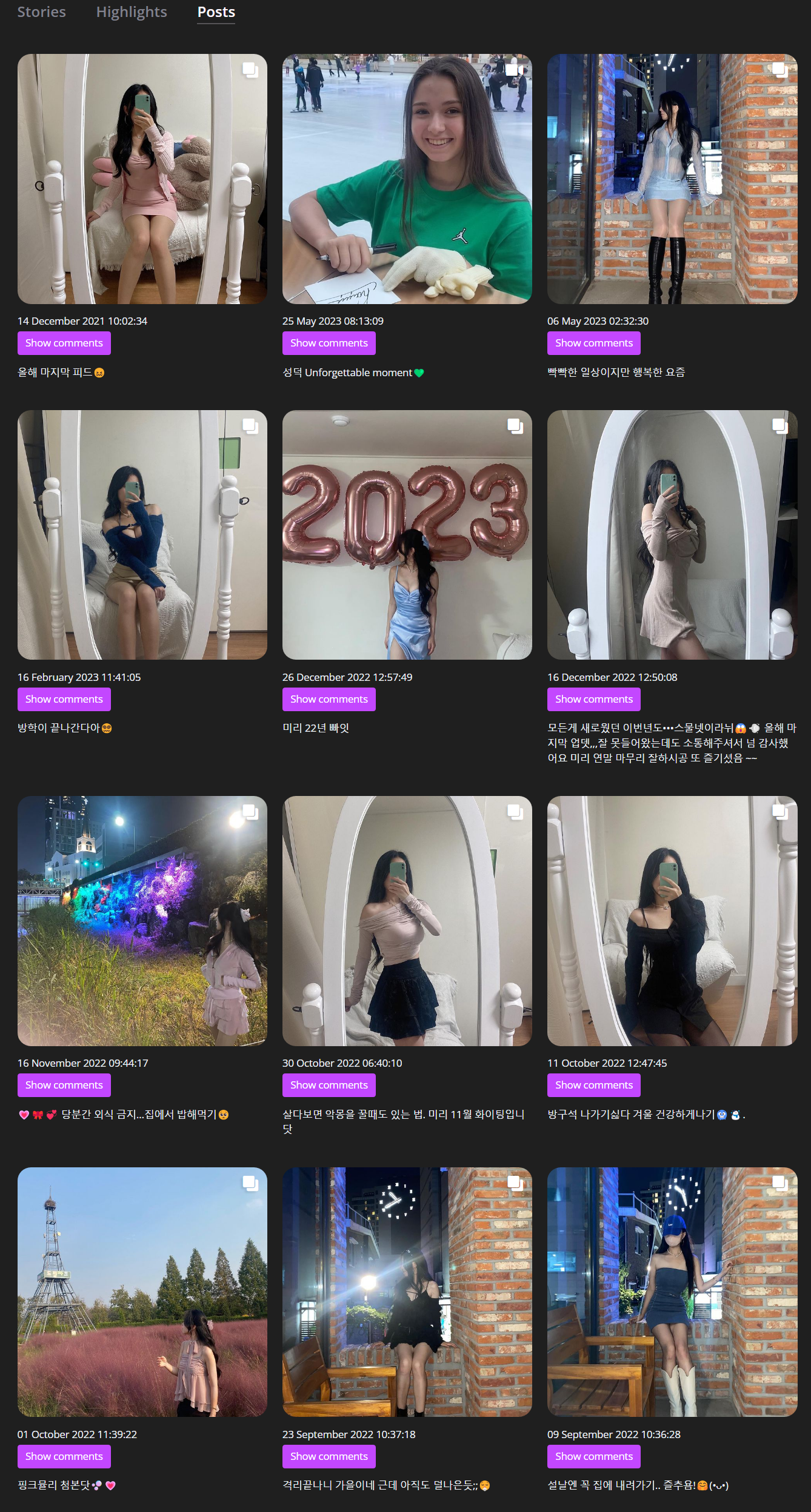
Task: Show comments for 23 September 2022 post
Action: pyautogui.click(x=329, y=1456)
